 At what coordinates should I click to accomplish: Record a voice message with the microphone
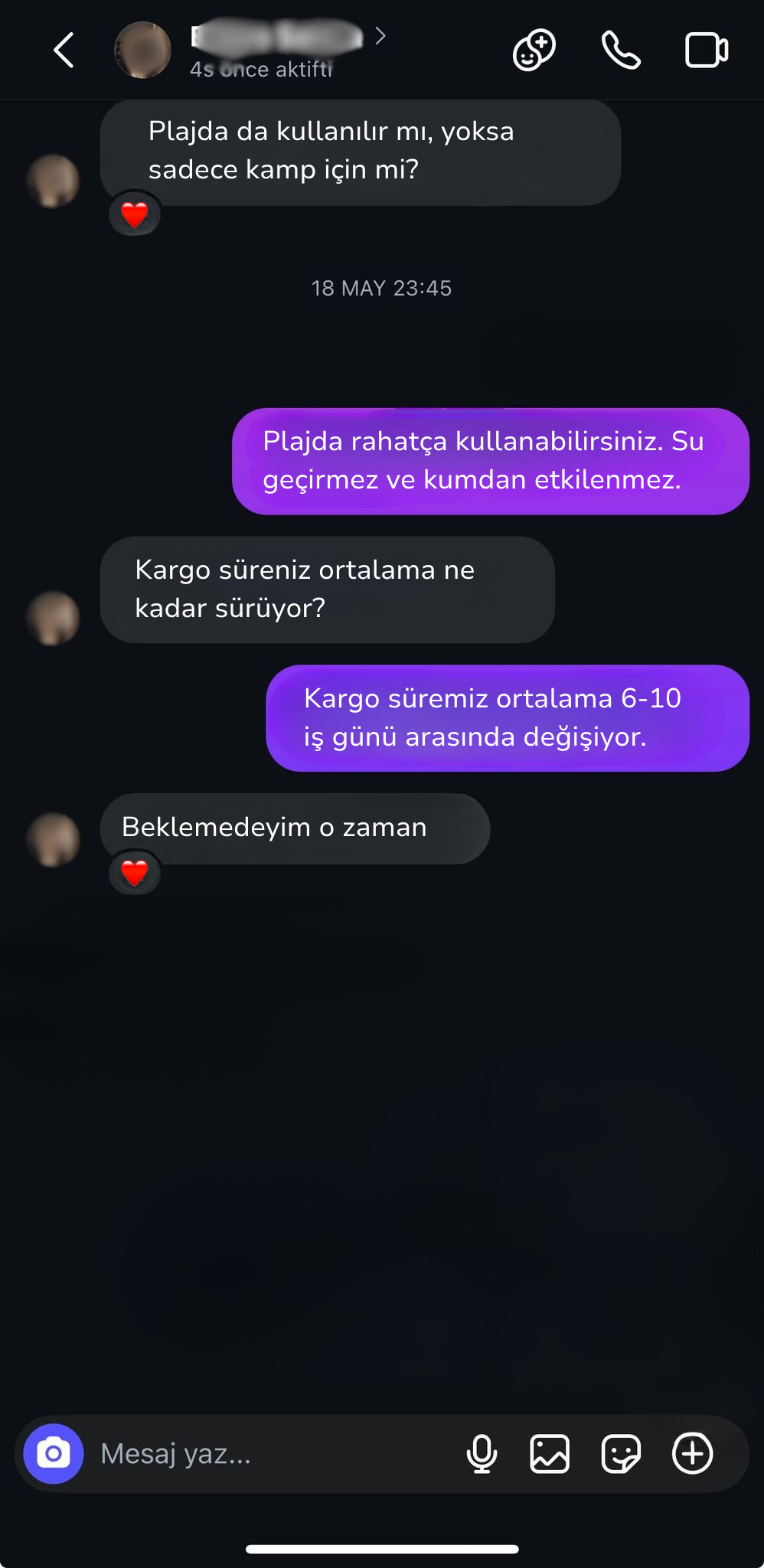click(482, 1453)
